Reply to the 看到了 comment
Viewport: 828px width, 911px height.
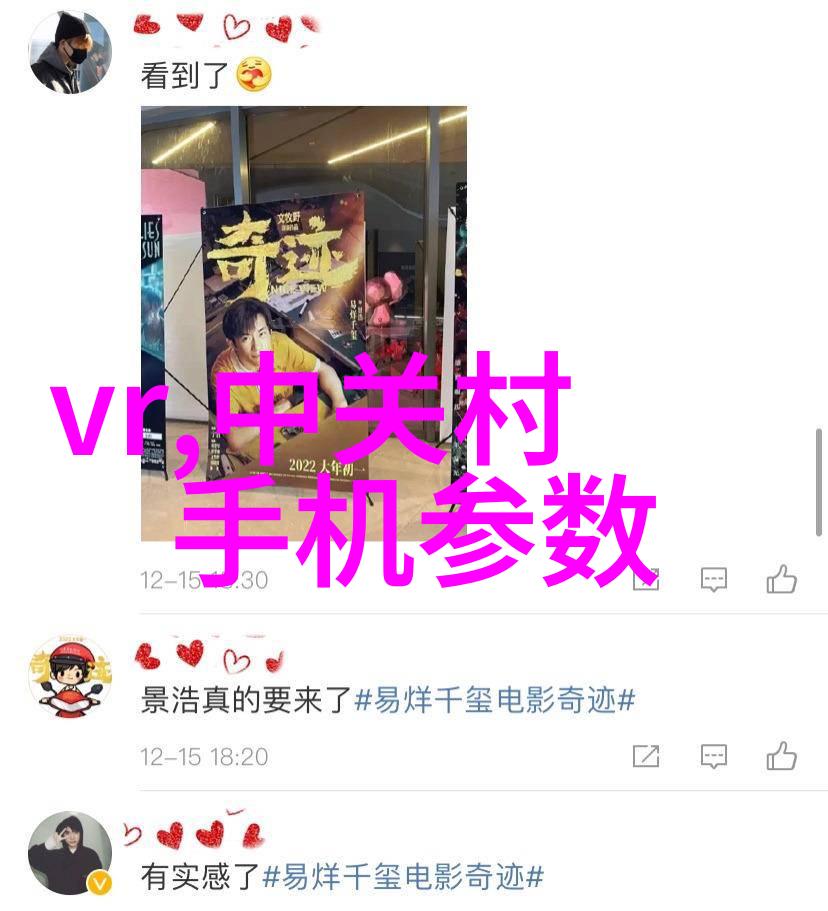click(x=713, y=580)
